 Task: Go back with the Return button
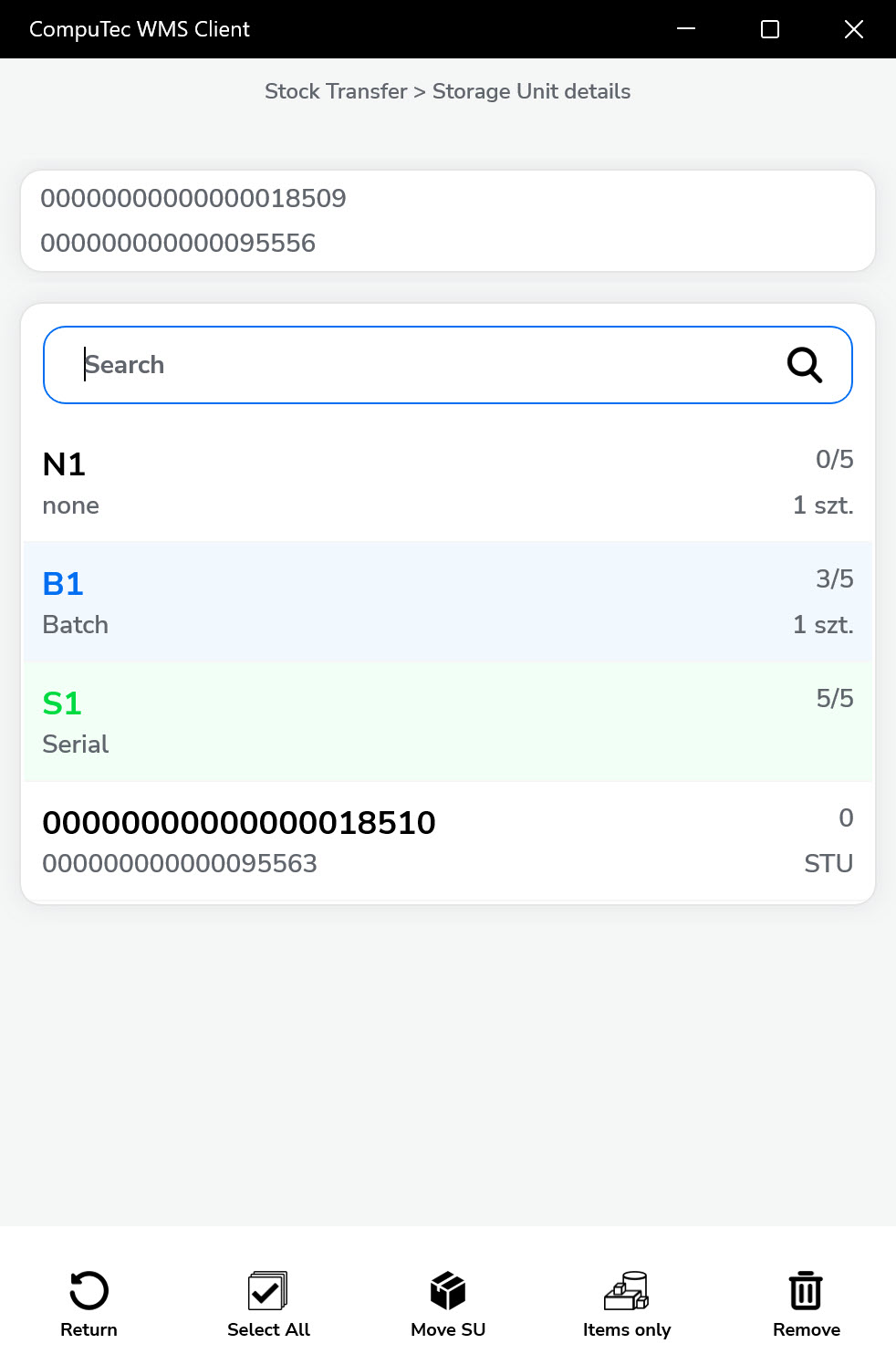pos(89,1303)
